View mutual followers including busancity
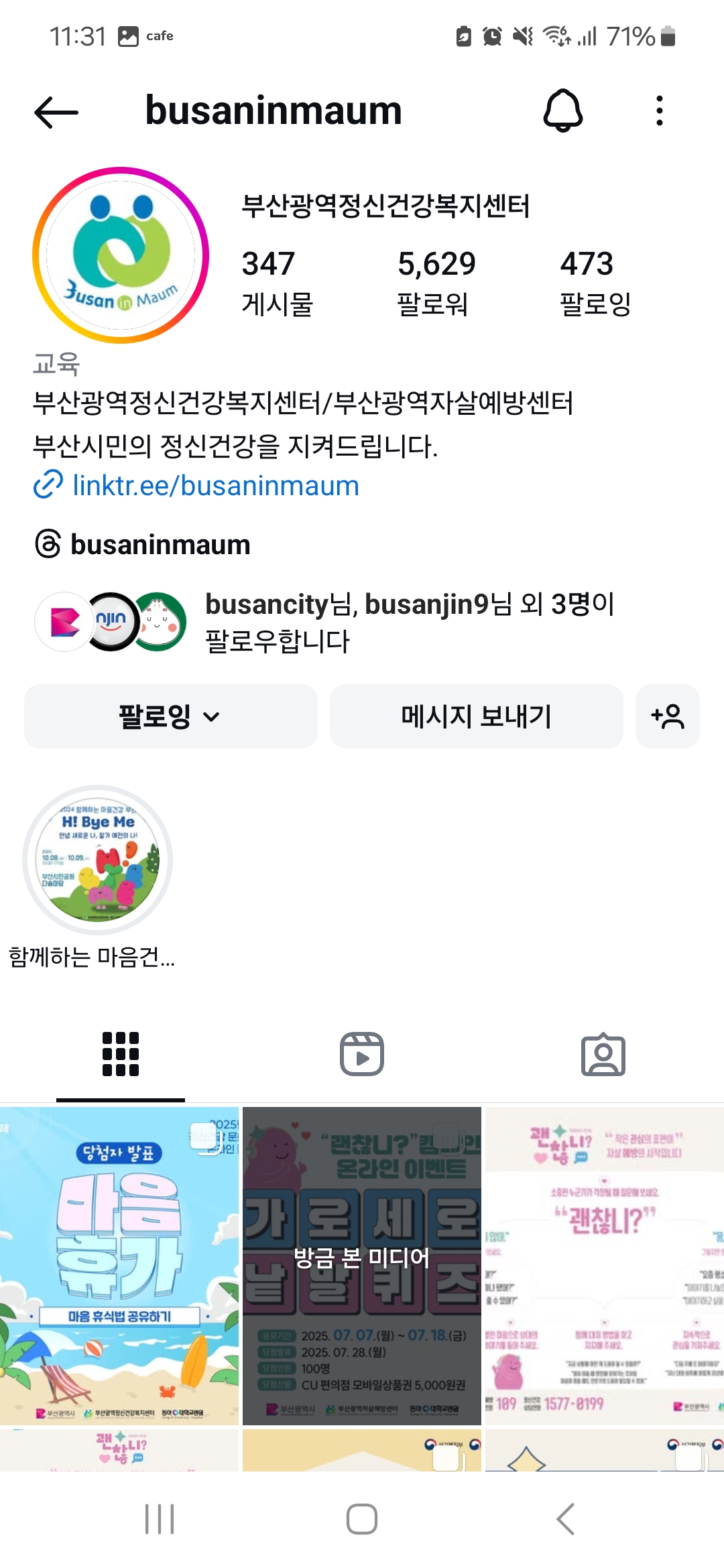Viewport: 724px width, 1568px height. [409, 623]
